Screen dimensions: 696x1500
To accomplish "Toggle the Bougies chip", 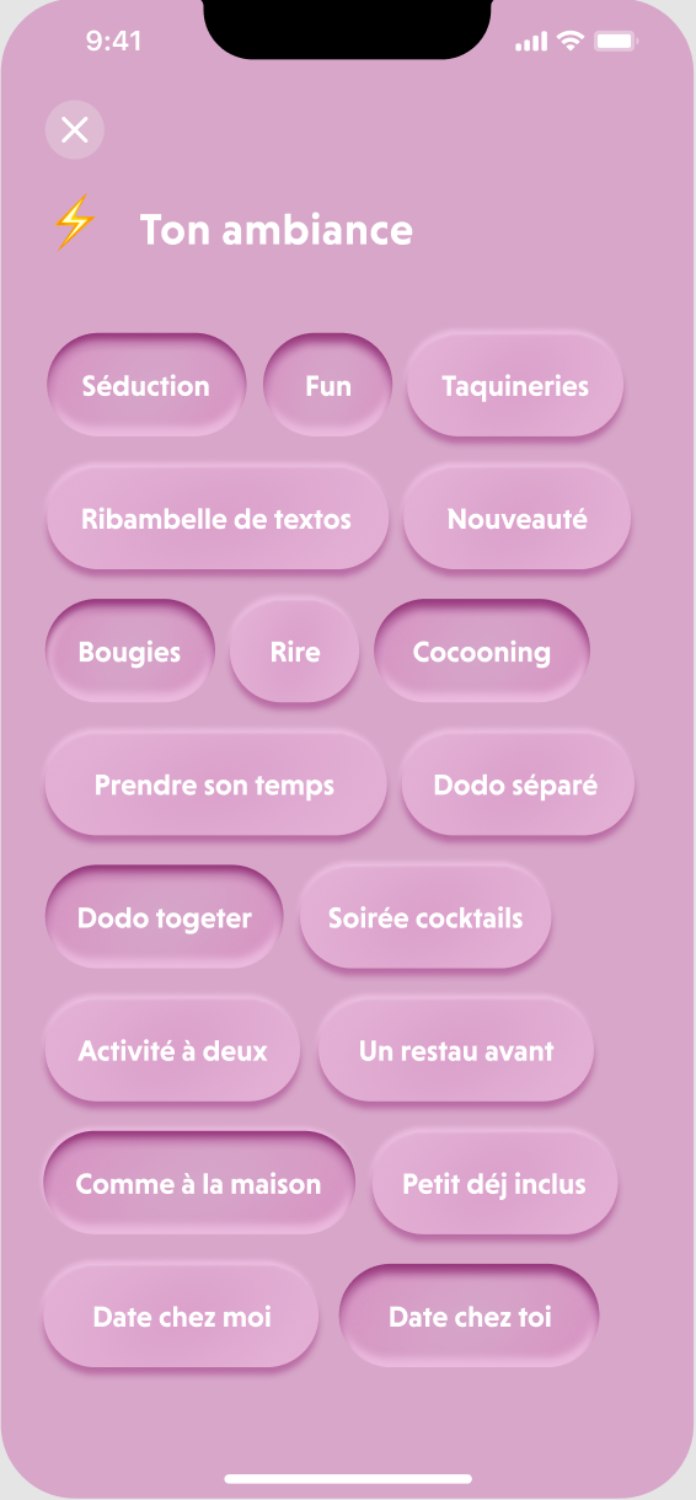I will click(130, 652).
